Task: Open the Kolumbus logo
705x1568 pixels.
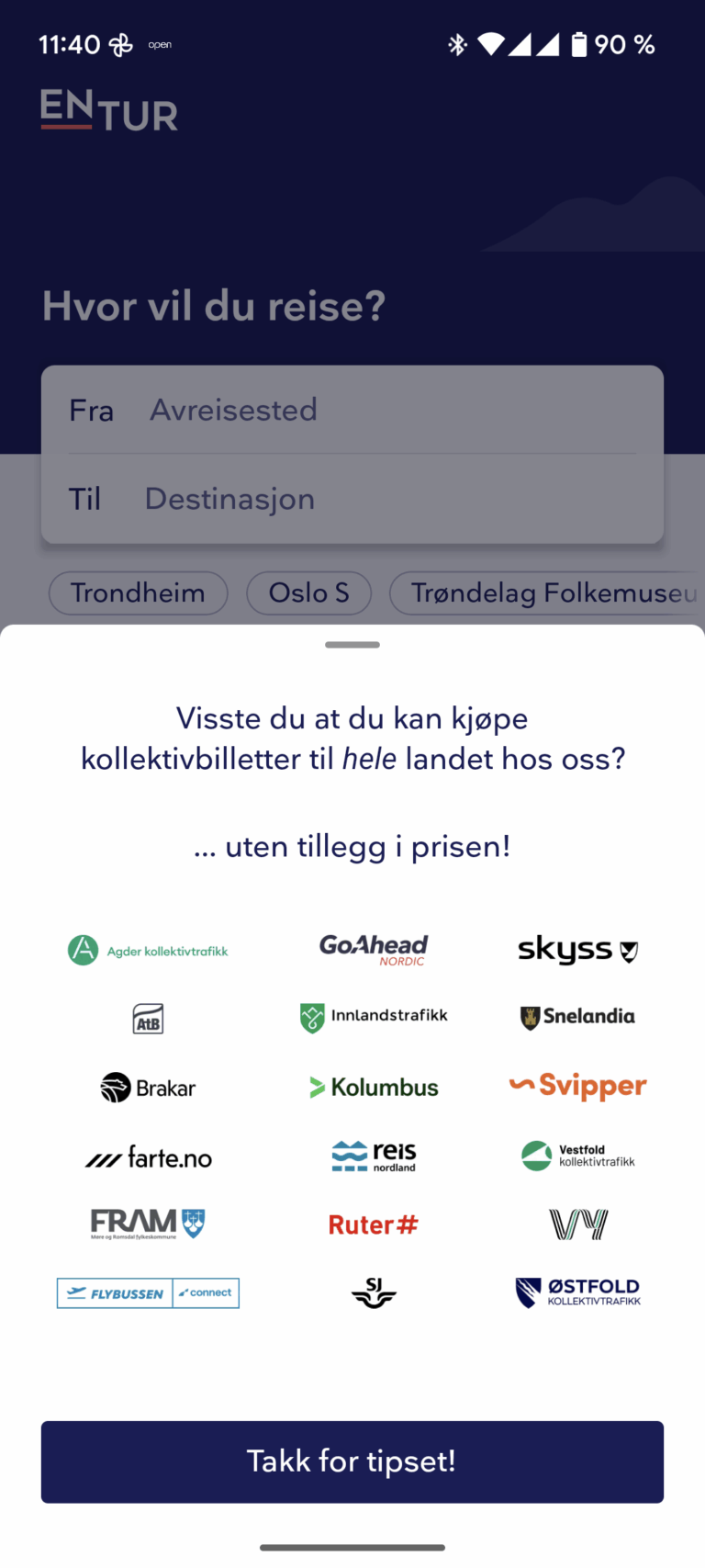Action: 373,1087
